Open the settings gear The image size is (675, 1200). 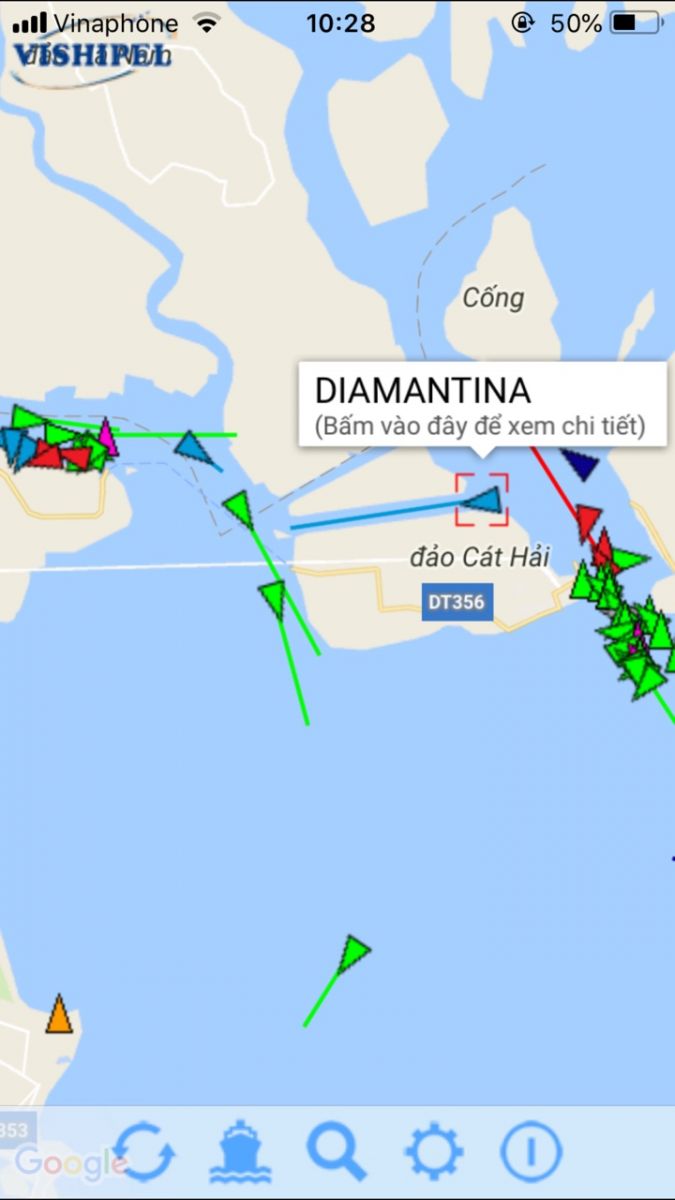pos(433,1152)
